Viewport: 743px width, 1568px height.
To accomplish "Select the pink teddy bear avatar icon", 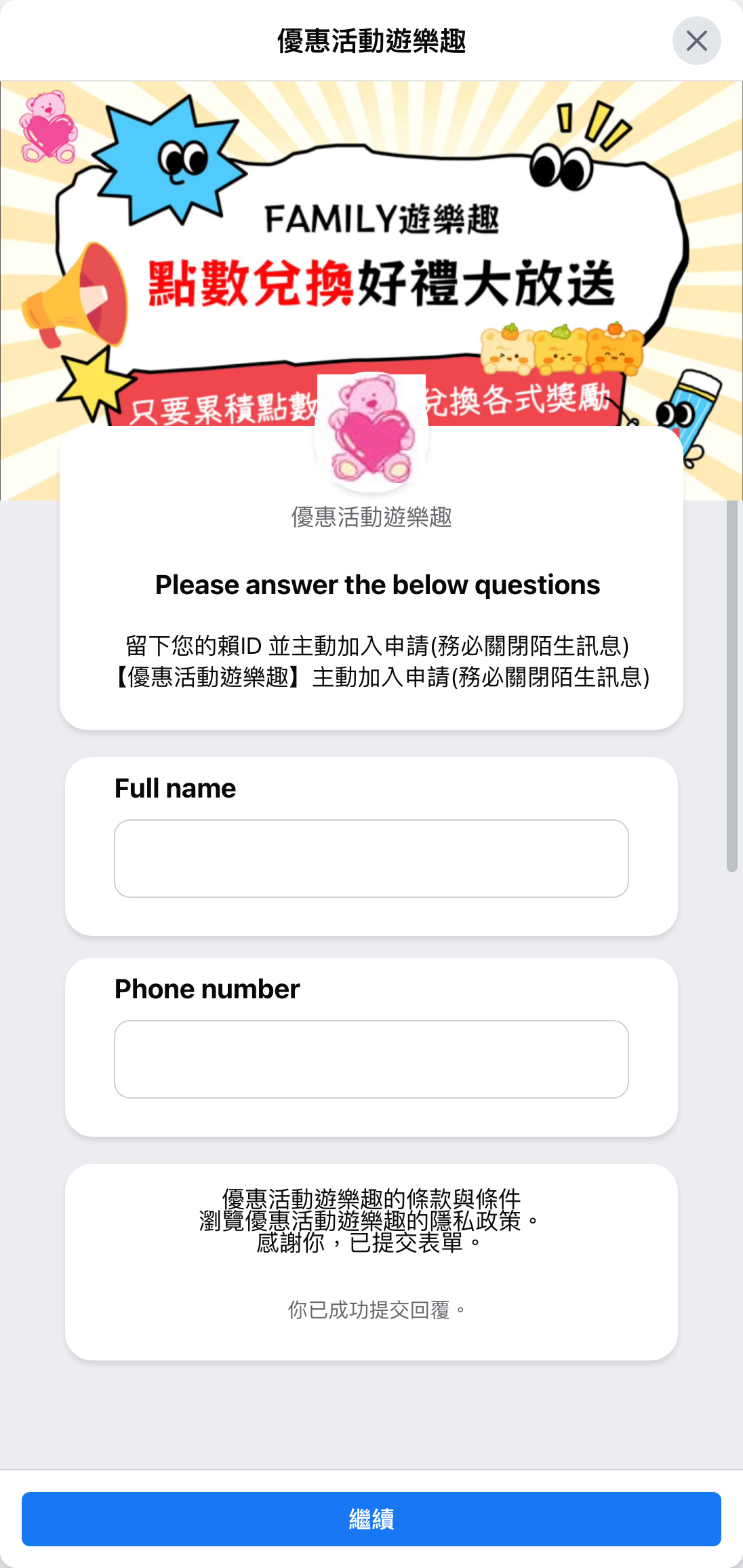I will (x=371, y=431).
